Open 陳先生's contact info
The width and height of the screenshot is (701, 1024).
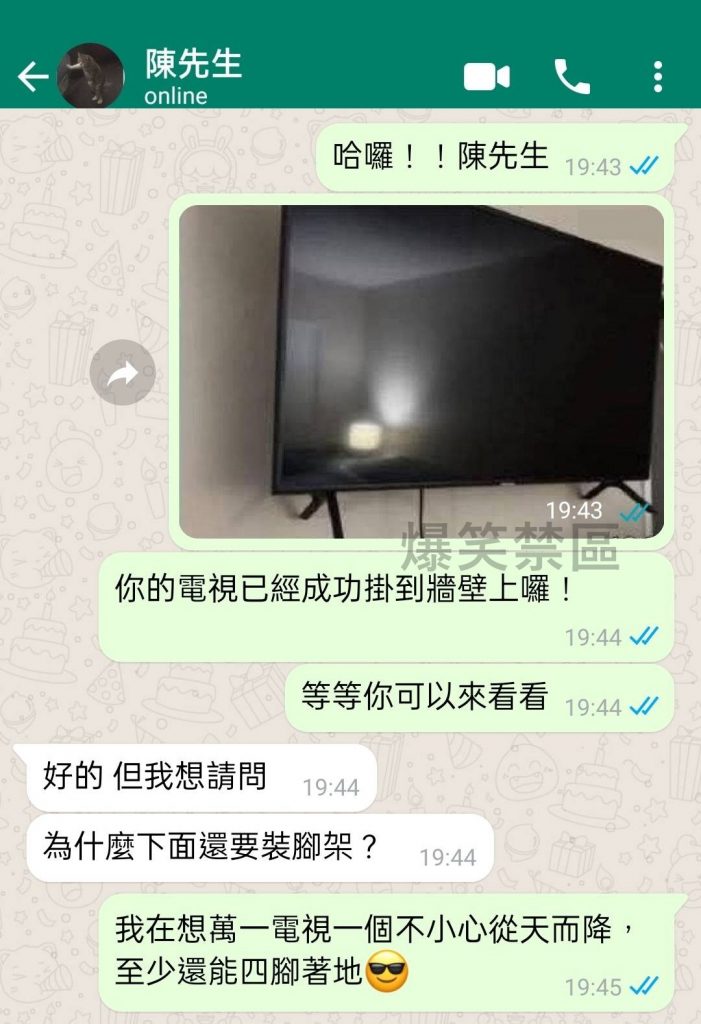click(193, 76)
